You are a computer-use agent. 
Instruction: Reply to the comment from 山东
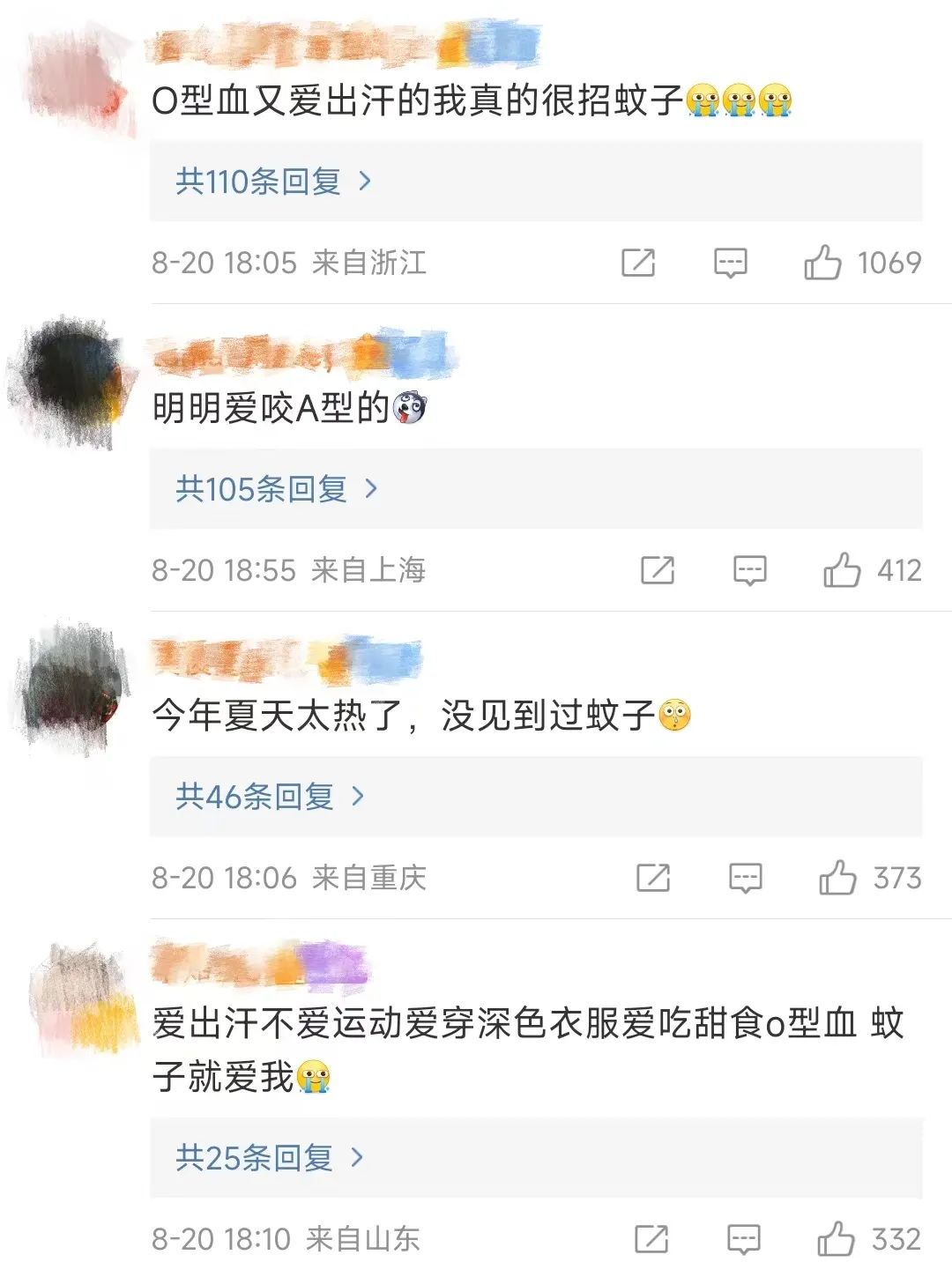(x=743, y=1239)
